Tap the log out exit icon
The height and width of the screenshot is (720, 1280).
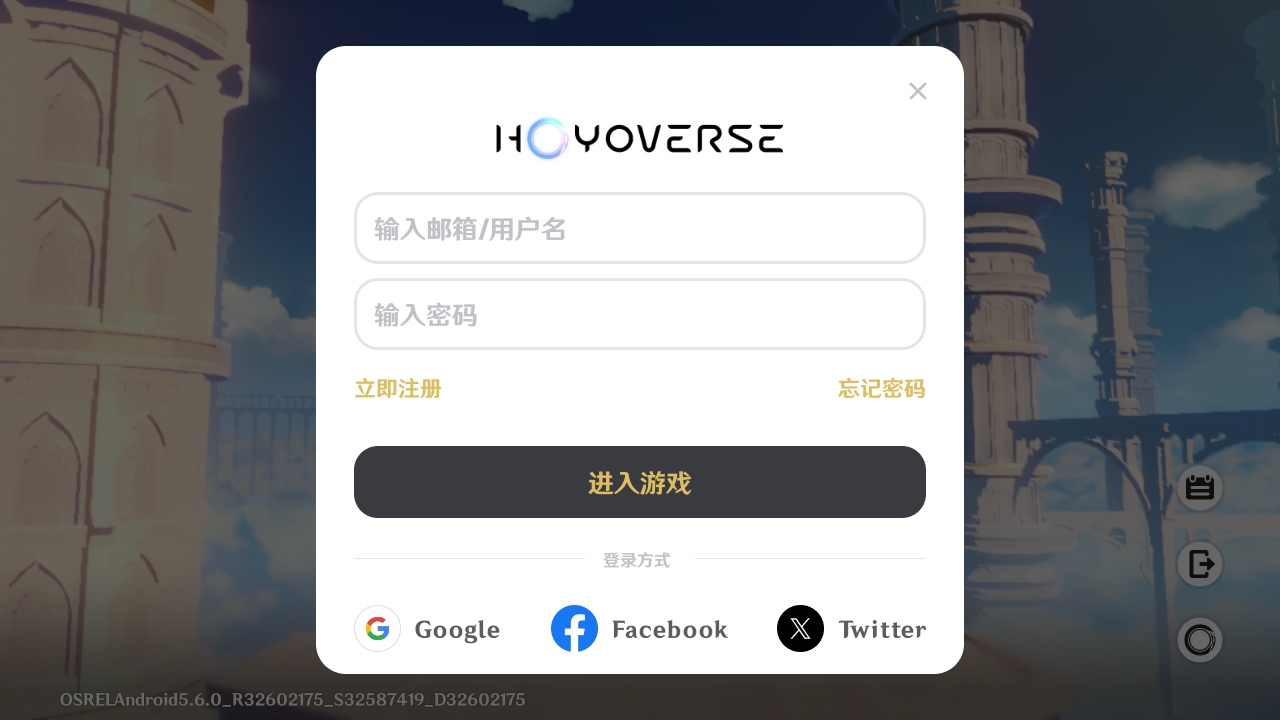[1199, 564]
